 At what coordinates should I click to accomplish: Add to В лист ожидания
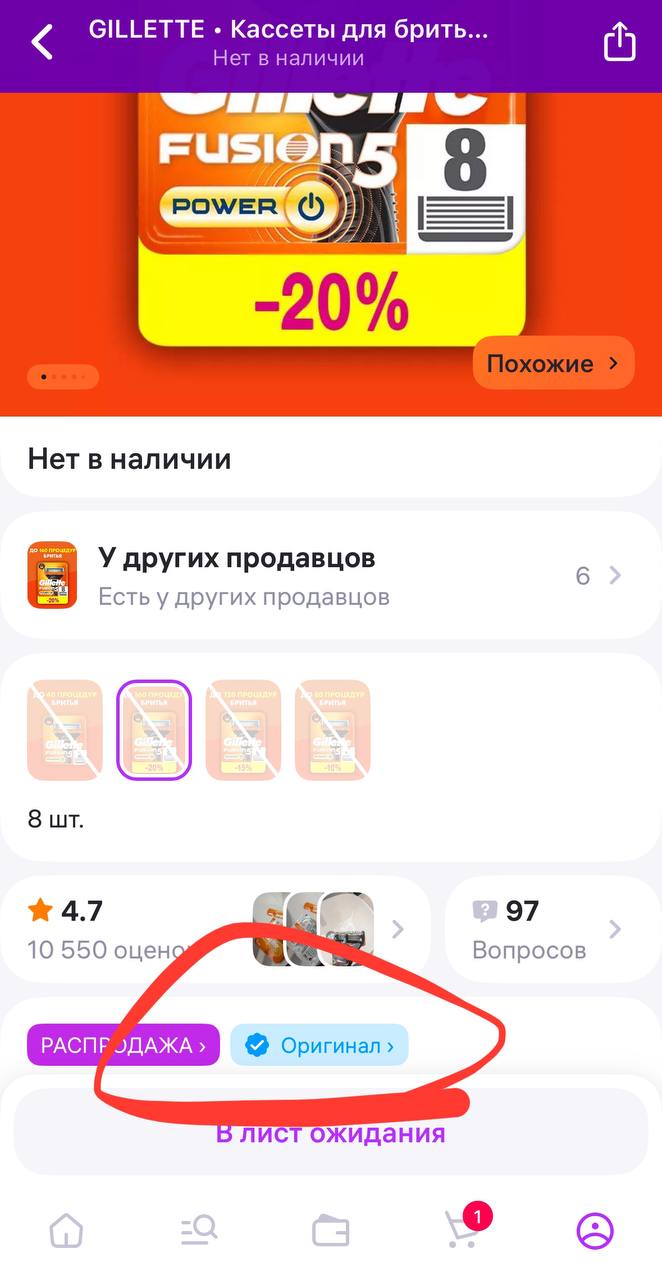coord(331,1133)
